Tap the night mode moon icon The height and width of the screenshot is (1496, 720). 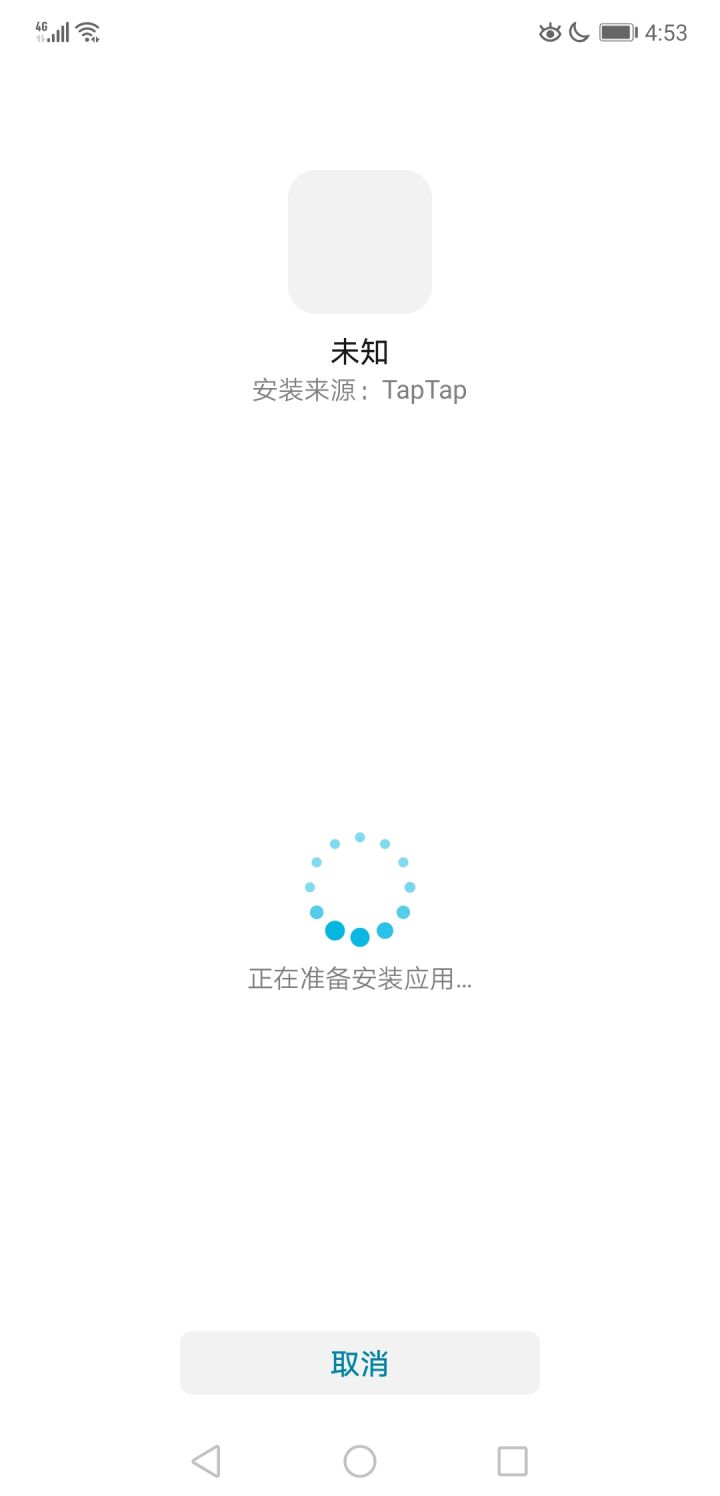pos(578,32)
